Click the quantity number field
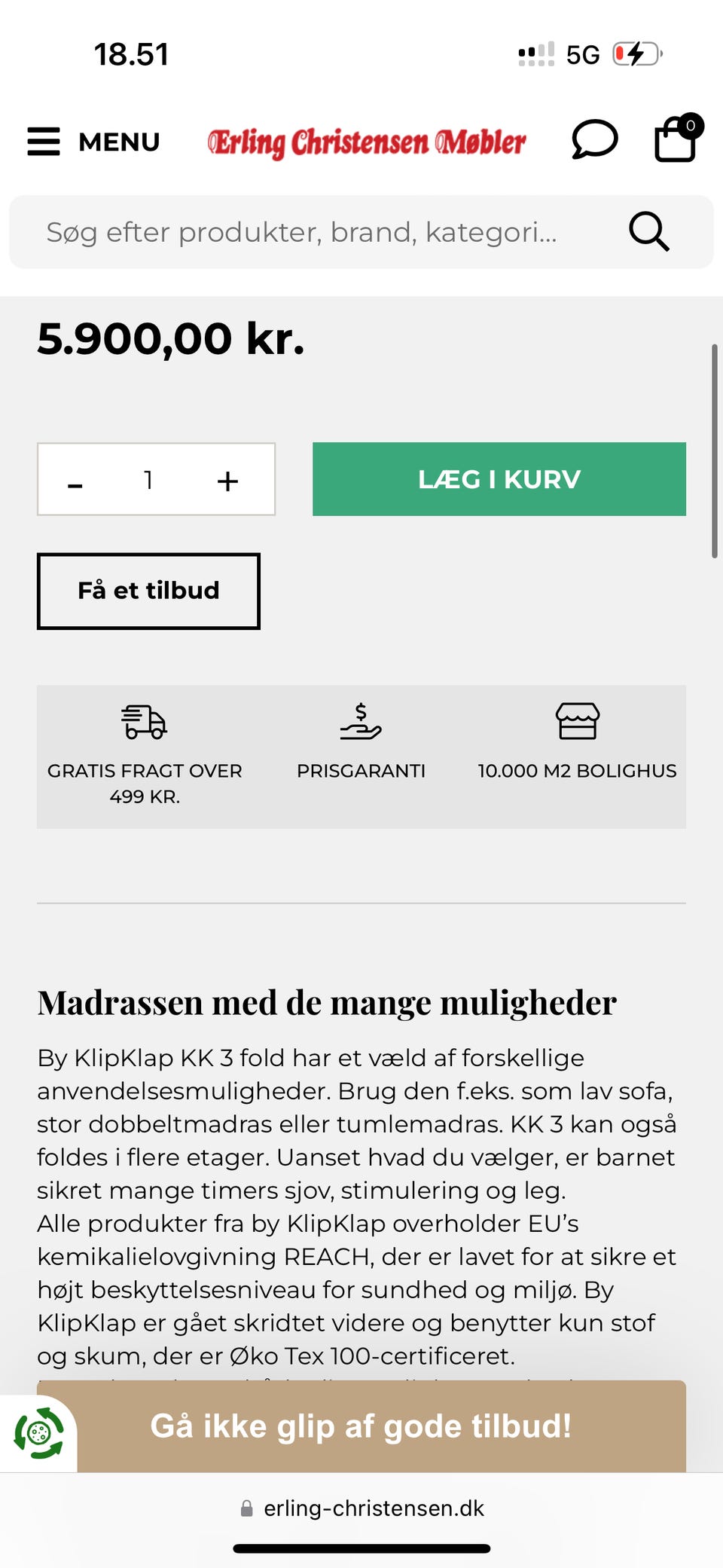This screenshot has height=1568, width=723. (148, 480)
